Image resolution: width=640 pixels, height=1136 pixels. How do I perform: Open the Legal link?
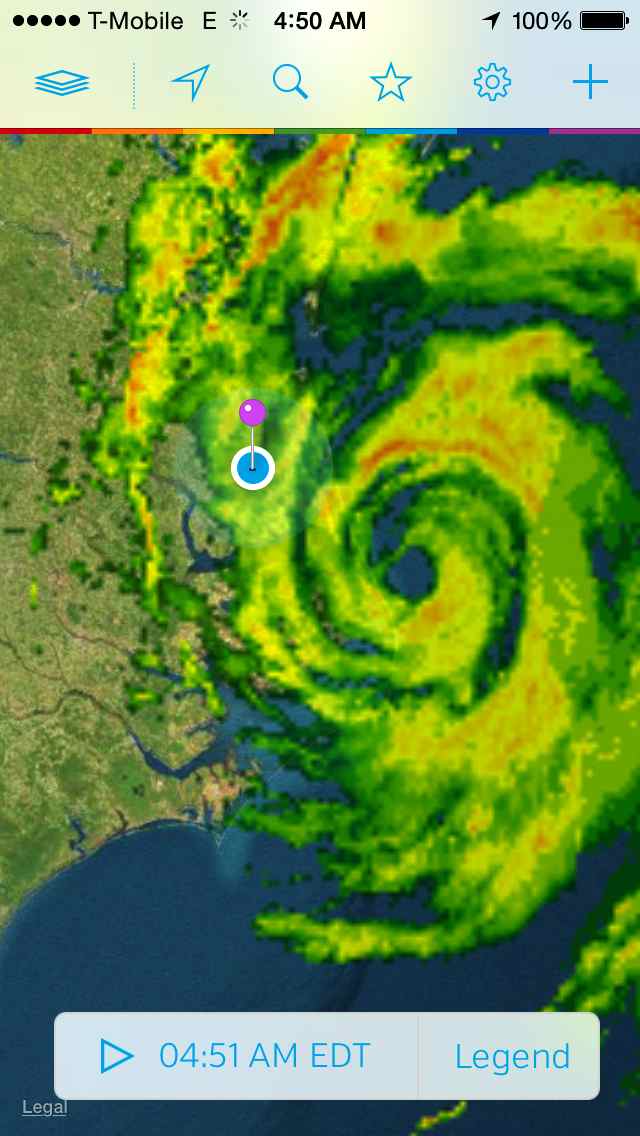(45, 1107)
